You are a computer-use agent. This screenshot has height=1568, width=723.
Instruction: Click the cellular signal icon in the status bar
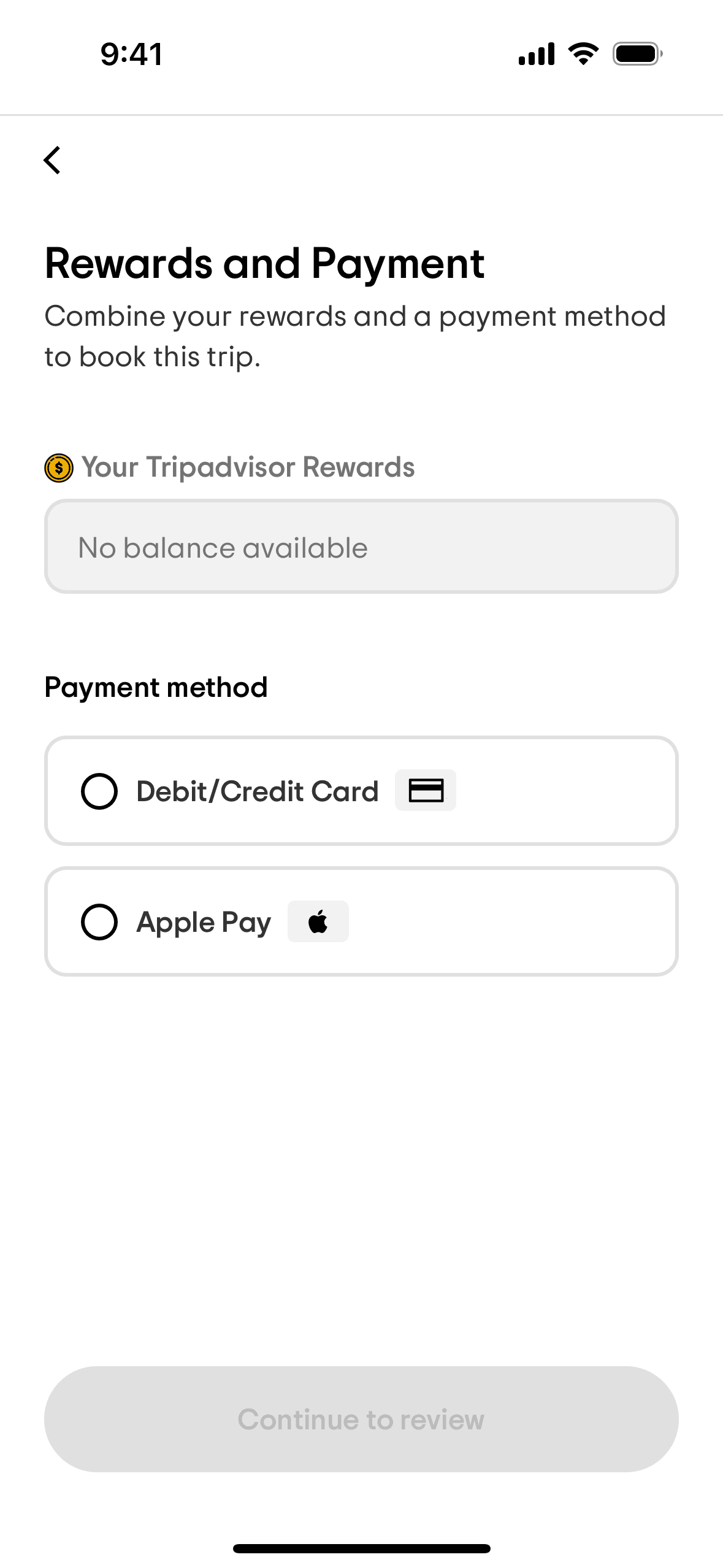[x=536, y=53]
